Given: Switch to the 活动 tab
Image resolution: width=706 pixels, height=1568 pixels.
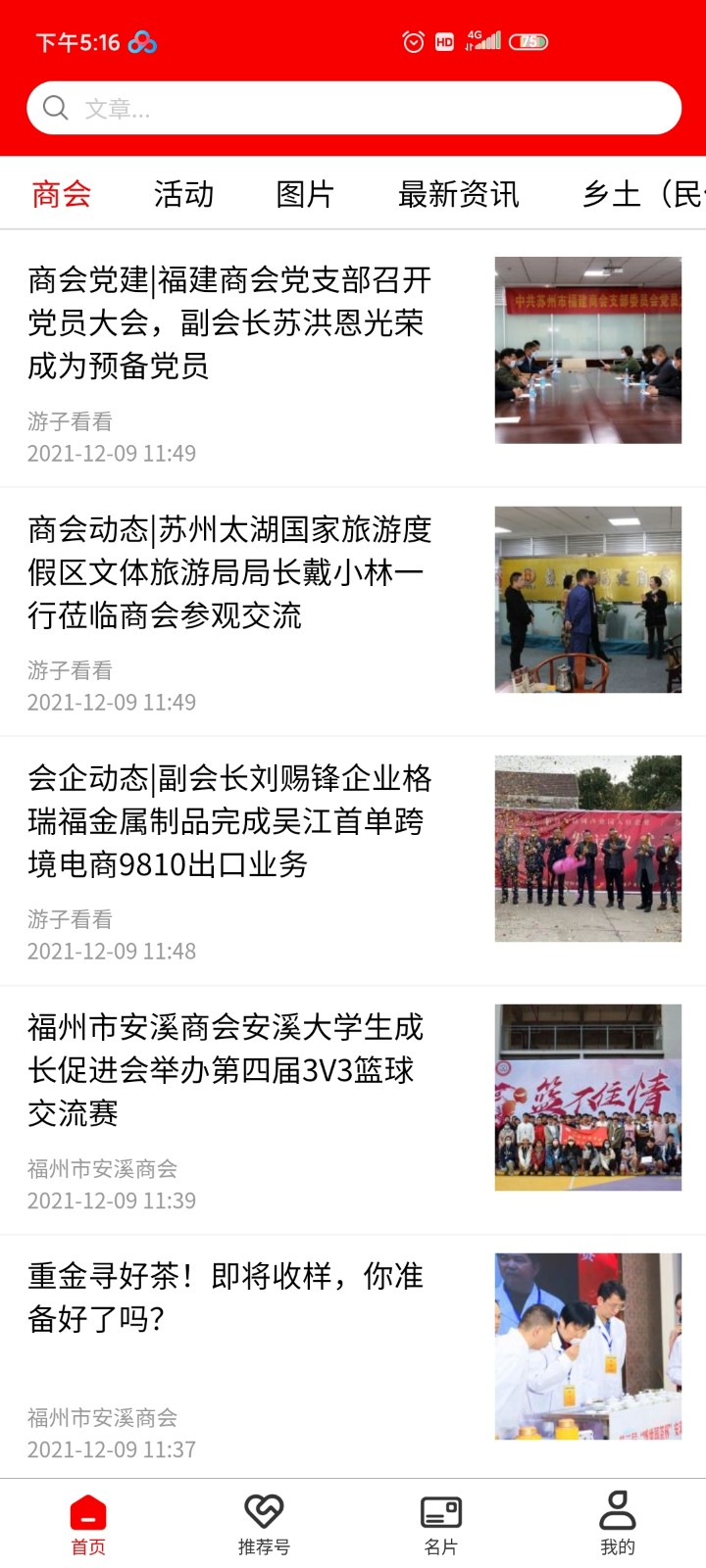Looking at the screenshot, I should coord(183,194).
